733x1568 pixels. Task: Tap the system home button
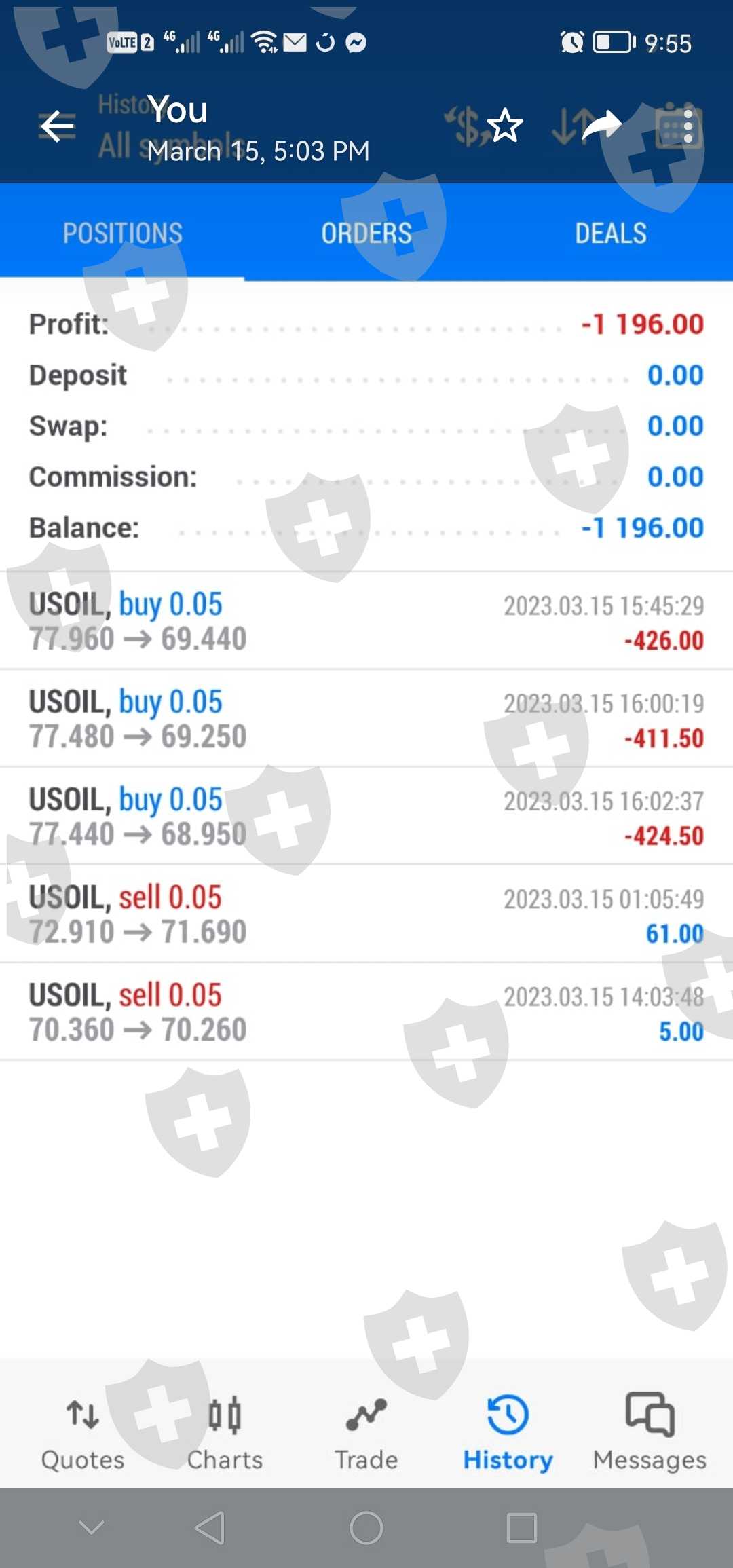(x=366, y=1528)
